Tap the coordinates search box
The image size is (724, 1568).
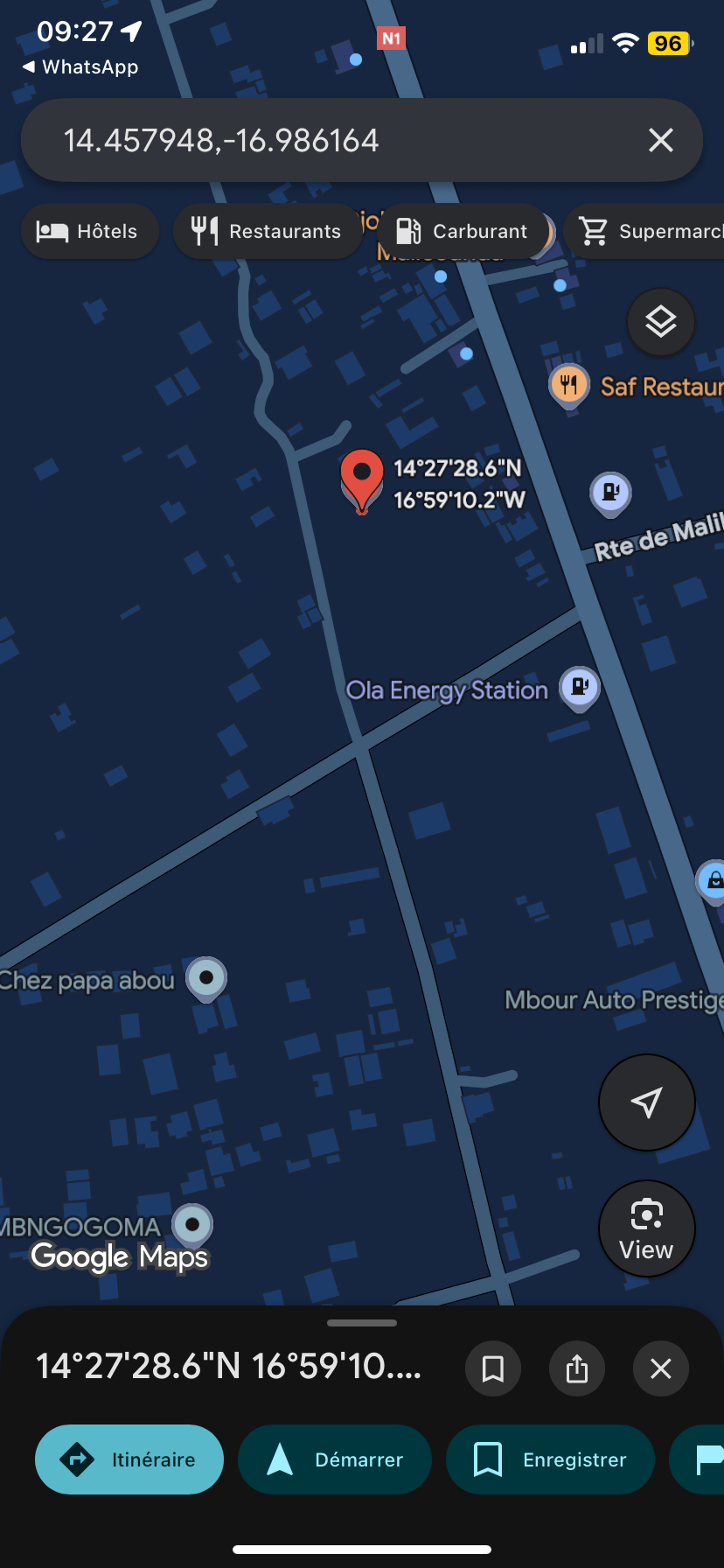coord(332,140)
